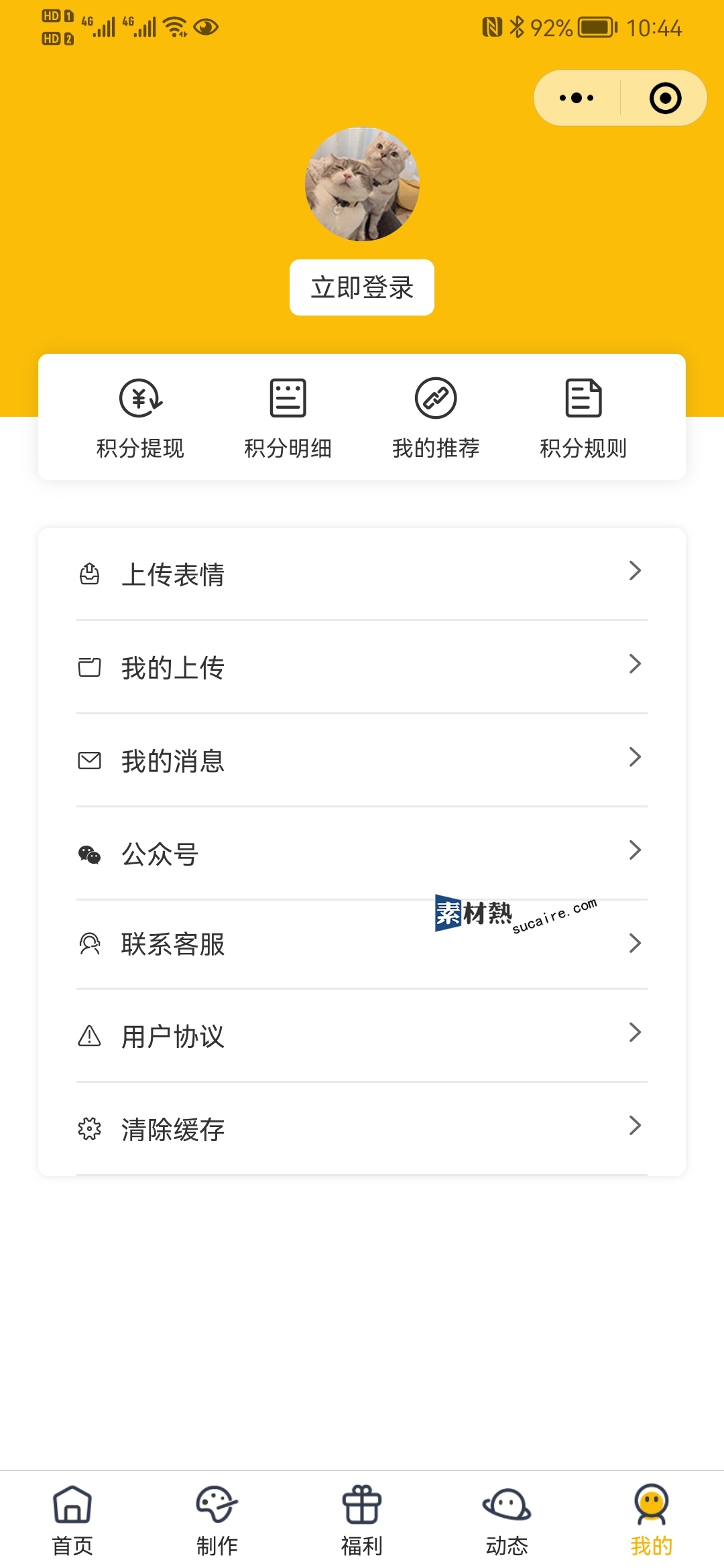Viewport: 724px width, 1568px height.
Task: View the 用户协议 user agreement
Action: coord(362,1036)
